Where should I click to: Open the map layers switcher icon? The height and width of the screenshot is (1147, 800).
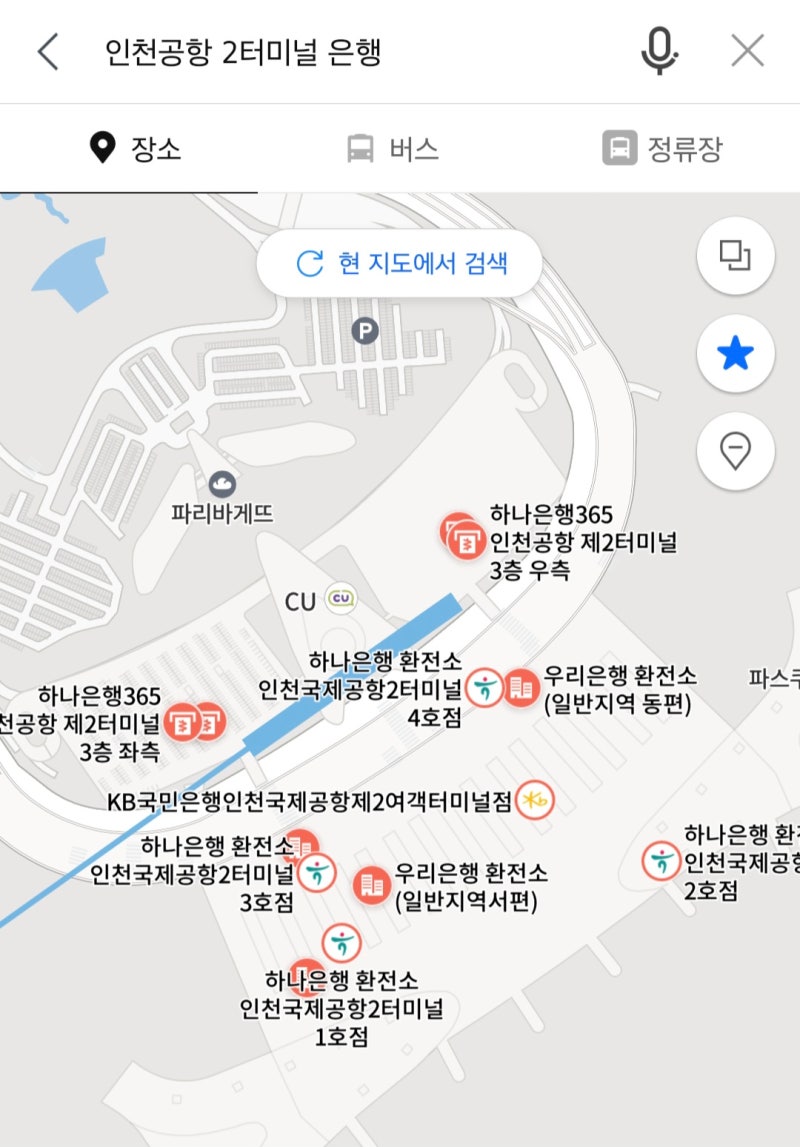(735, 255)
